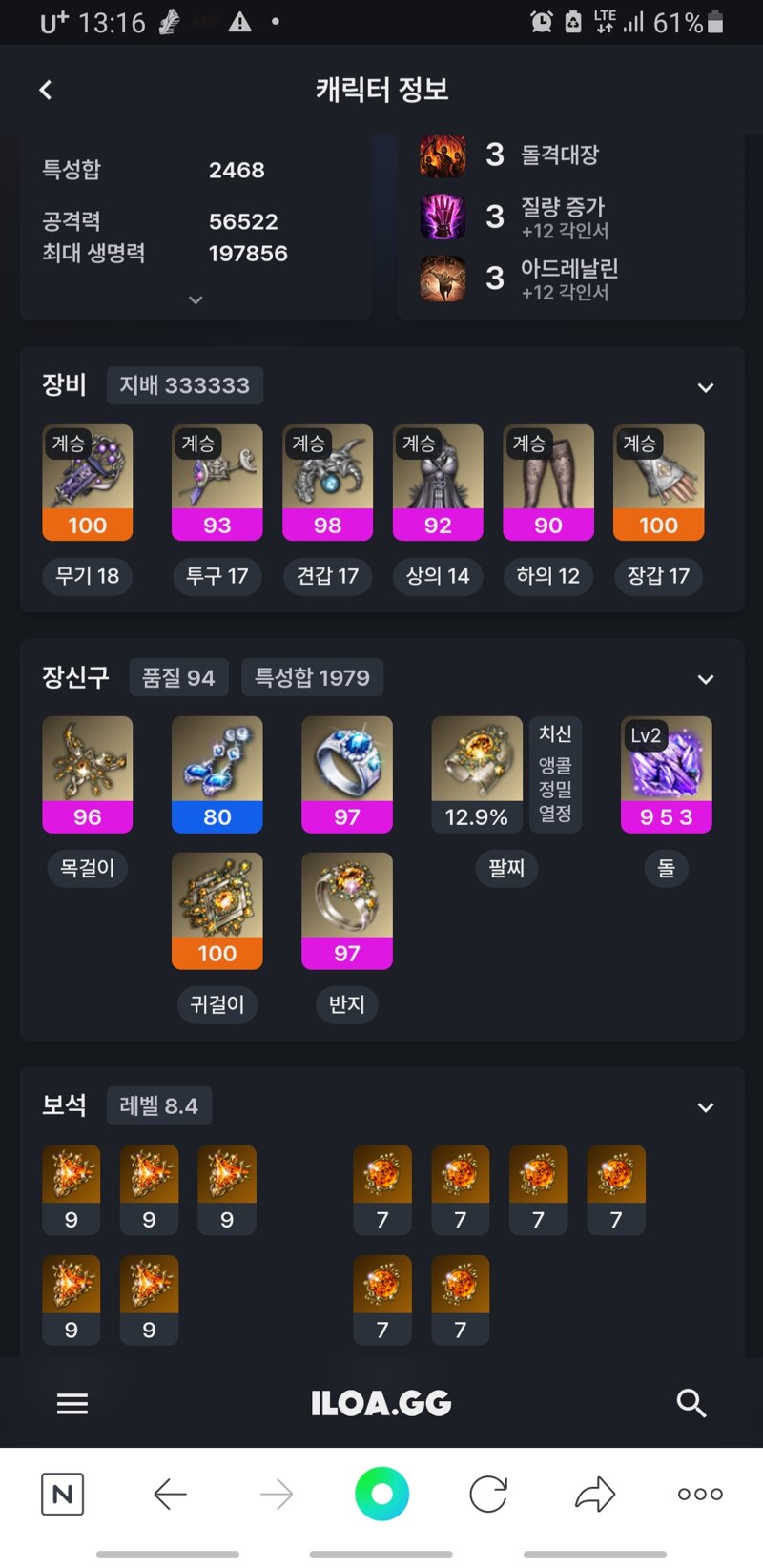Screen dimensions: 763x1568
Task: Open the ILOA.GG hamburger menu
Action: (72, 1403)
